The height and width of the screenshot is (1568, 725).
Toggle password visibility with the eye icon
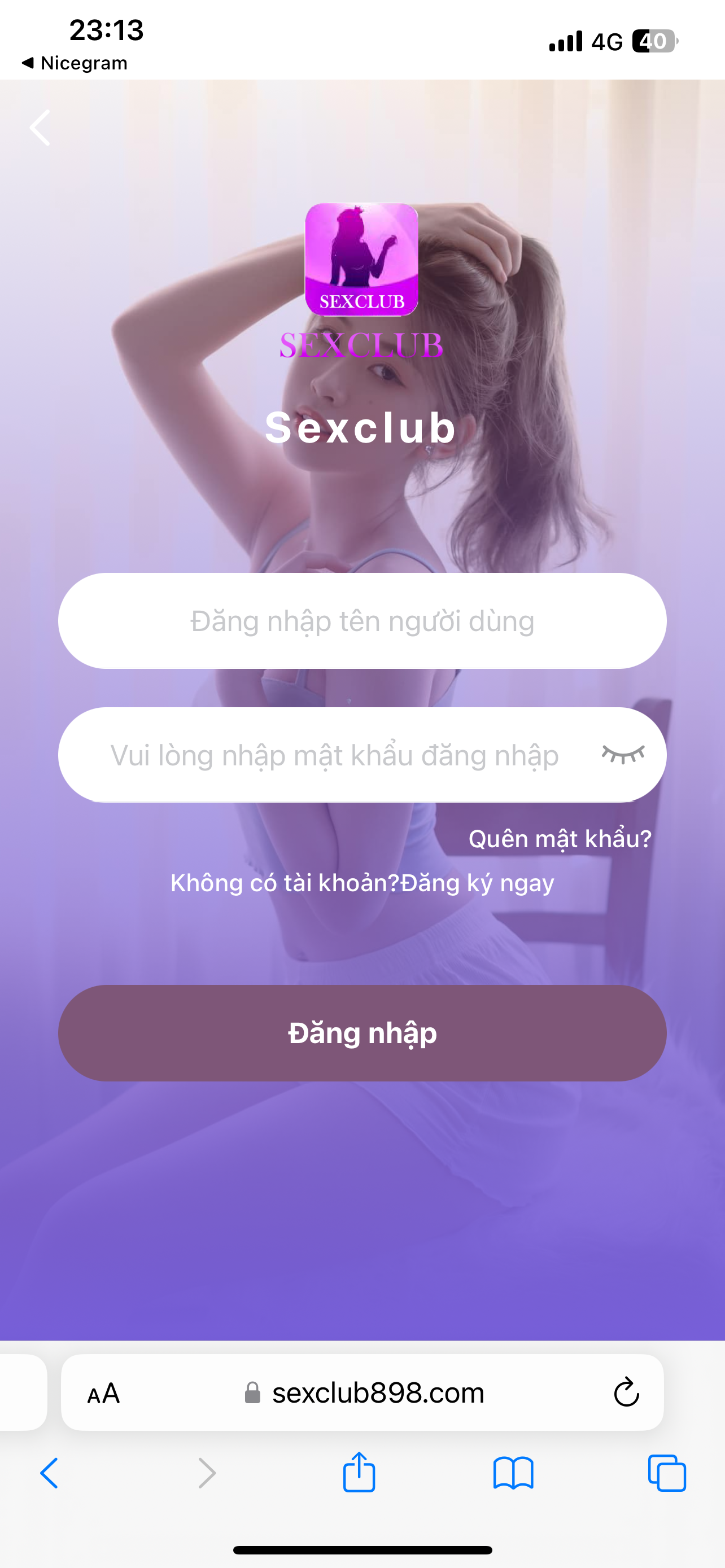point(623,754)
